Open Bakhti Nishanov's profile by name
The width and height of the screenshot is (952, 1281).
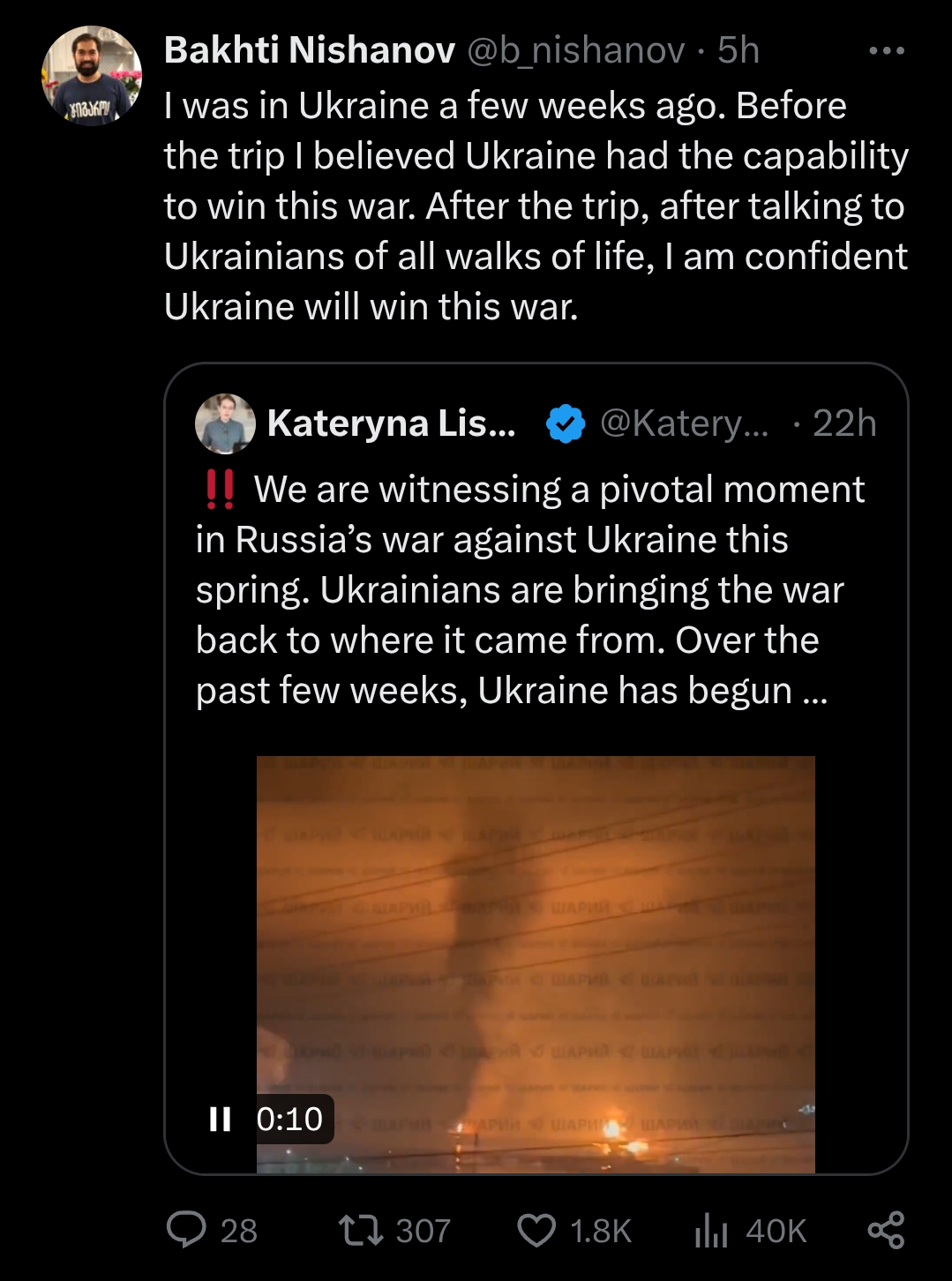coord(309,50)
